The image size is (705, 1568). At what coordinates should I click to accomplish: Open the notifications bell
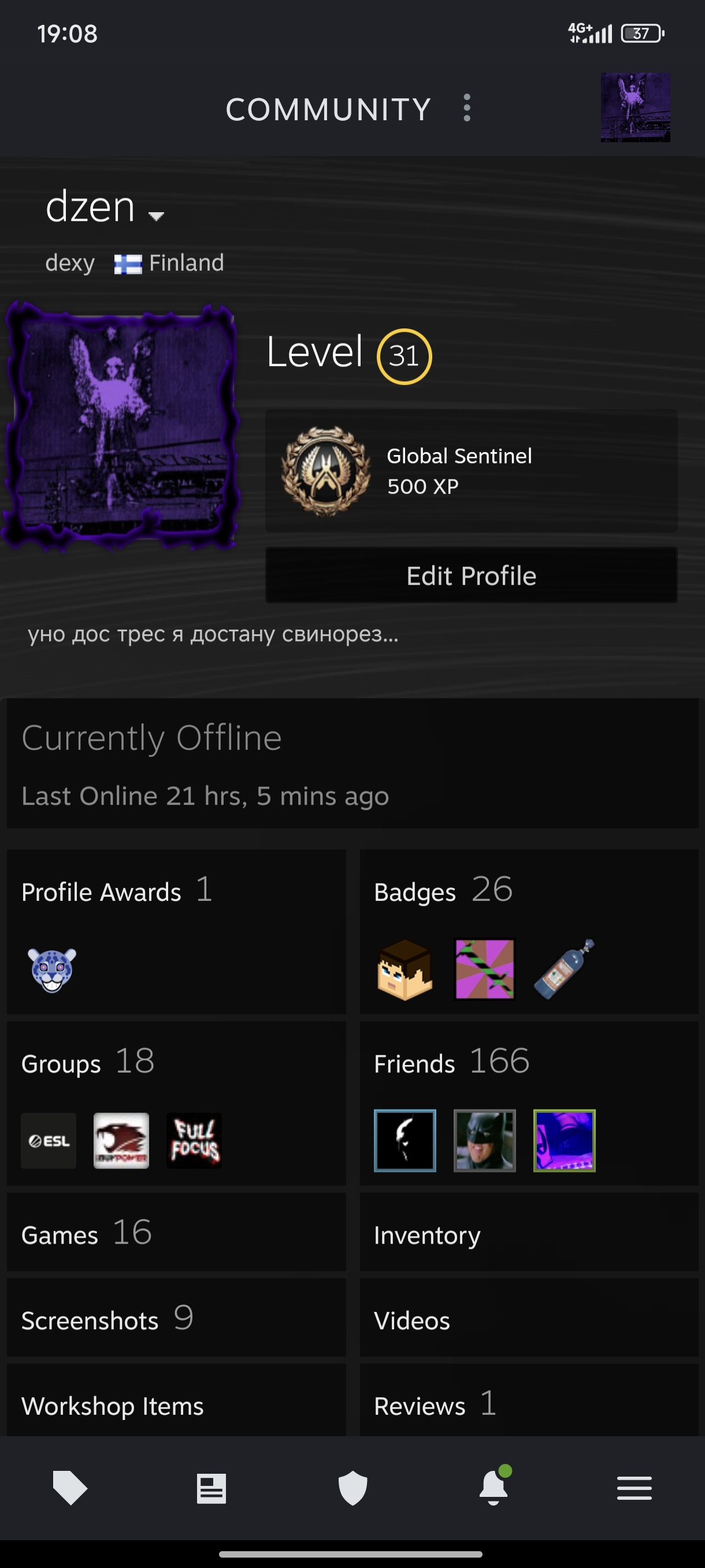click(x=494, y=1486)
